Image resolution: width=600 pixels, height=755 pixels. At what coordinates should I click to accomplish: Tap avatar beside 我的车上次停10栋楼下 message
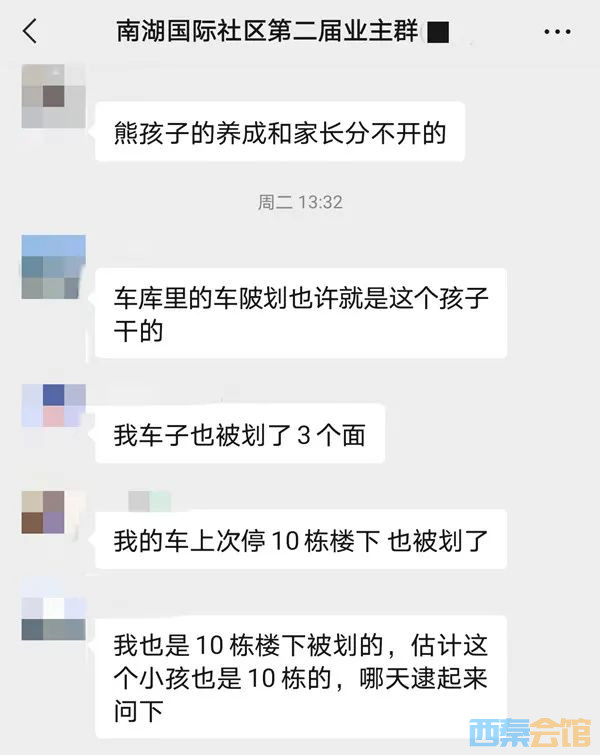pos(53,512)
